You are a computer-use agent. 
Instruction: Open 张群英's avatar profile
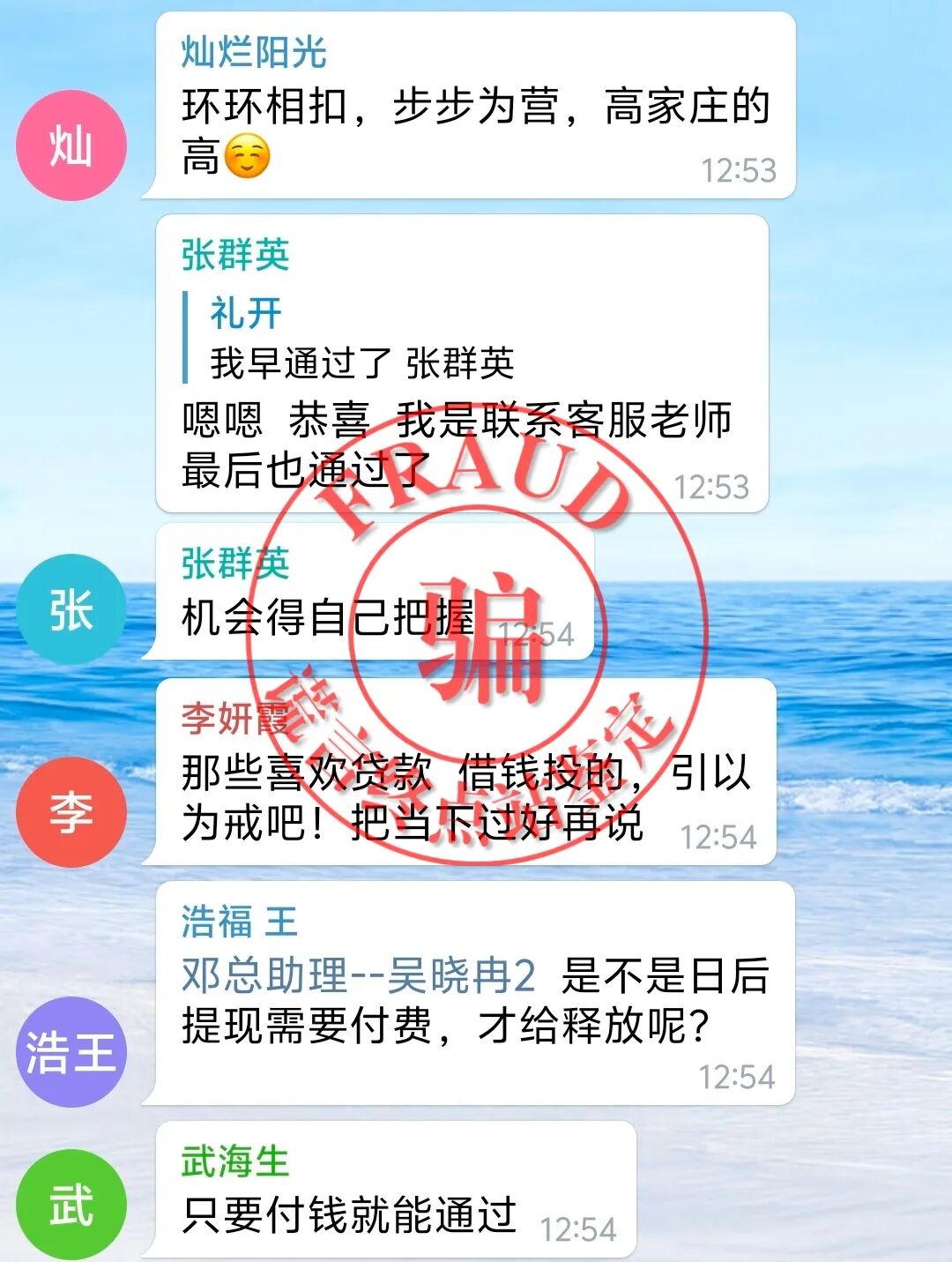click(71, 609)
